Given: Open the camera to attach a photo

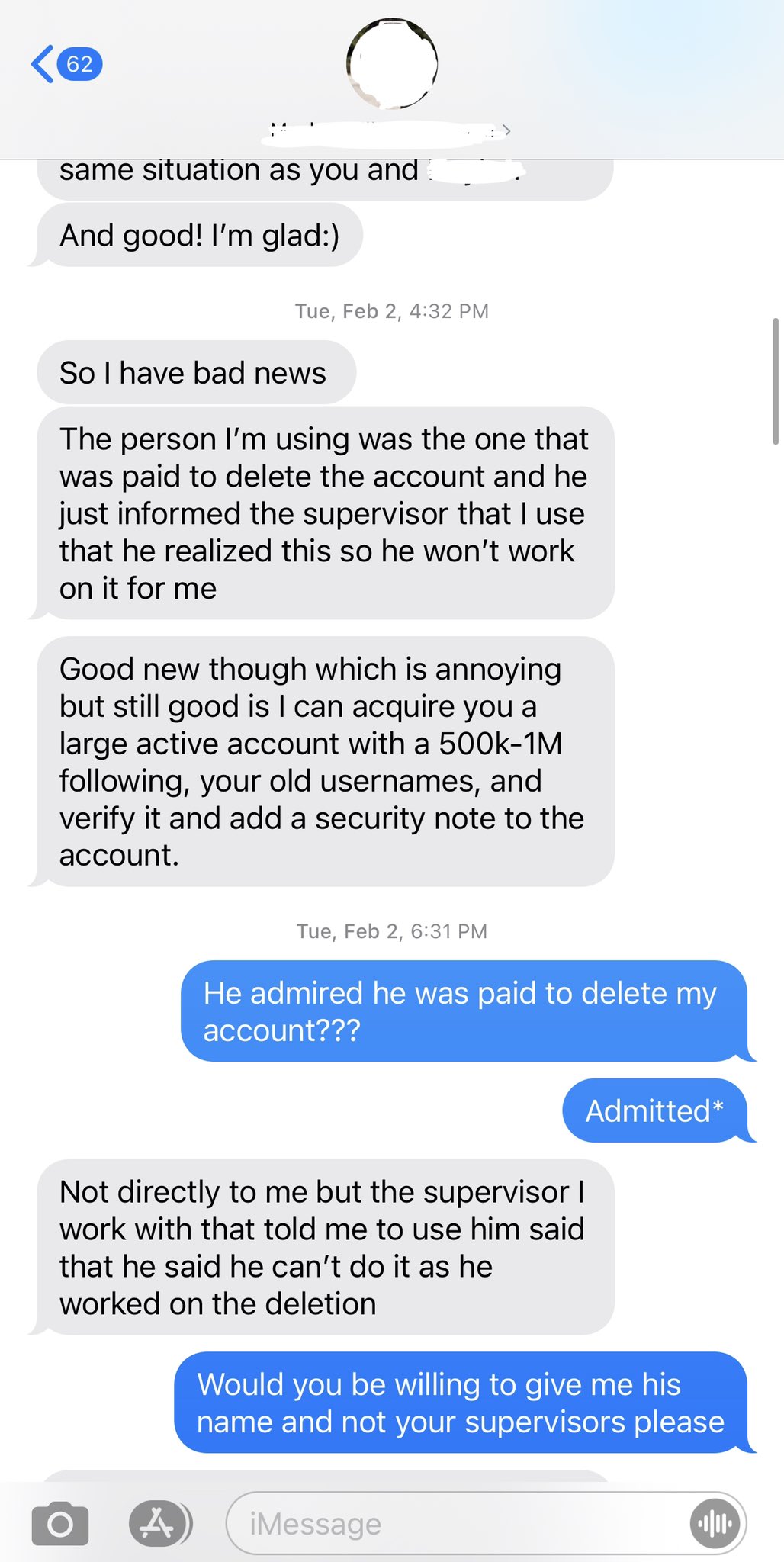Looking at the screenshot, I should [59, 1524].
